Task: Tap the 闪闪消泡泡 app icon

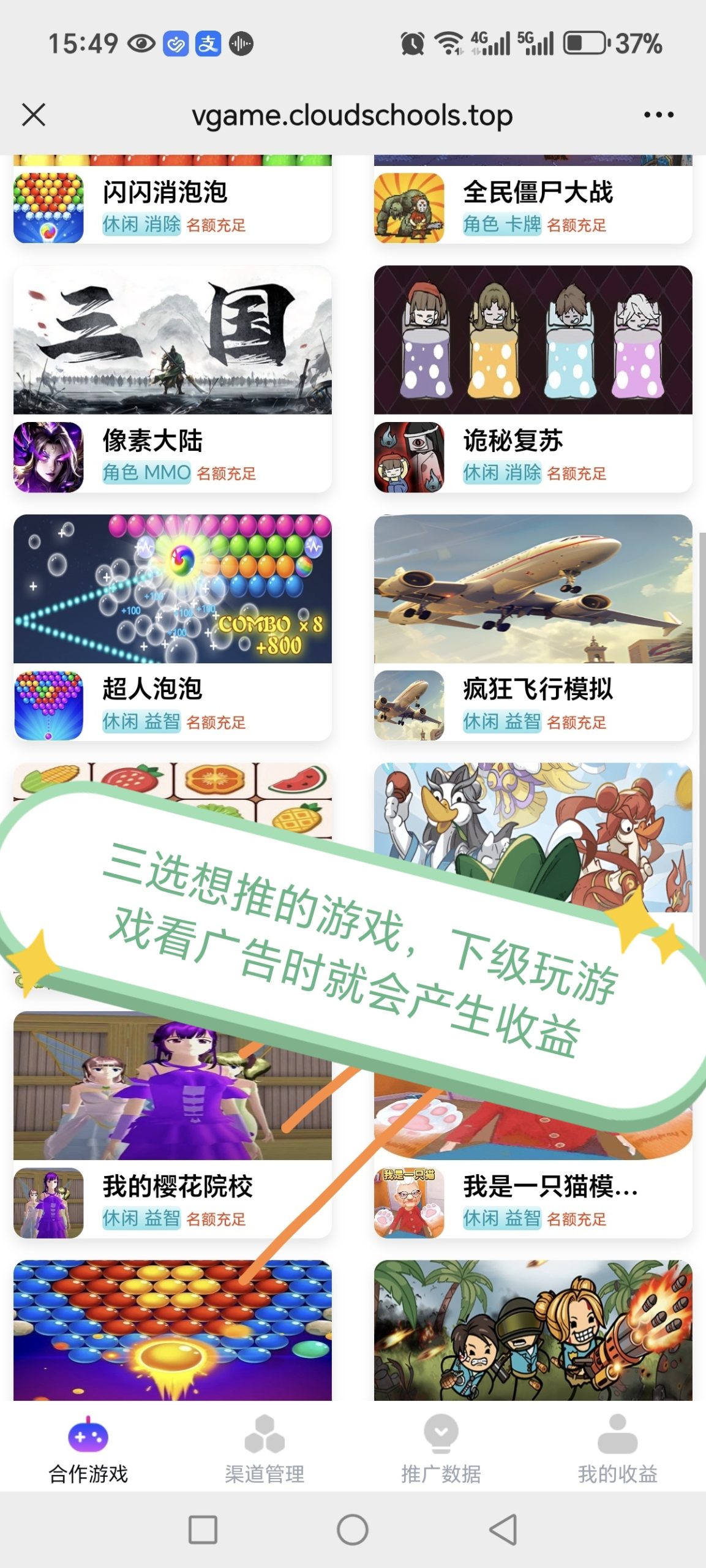Action: coord(50,208)
